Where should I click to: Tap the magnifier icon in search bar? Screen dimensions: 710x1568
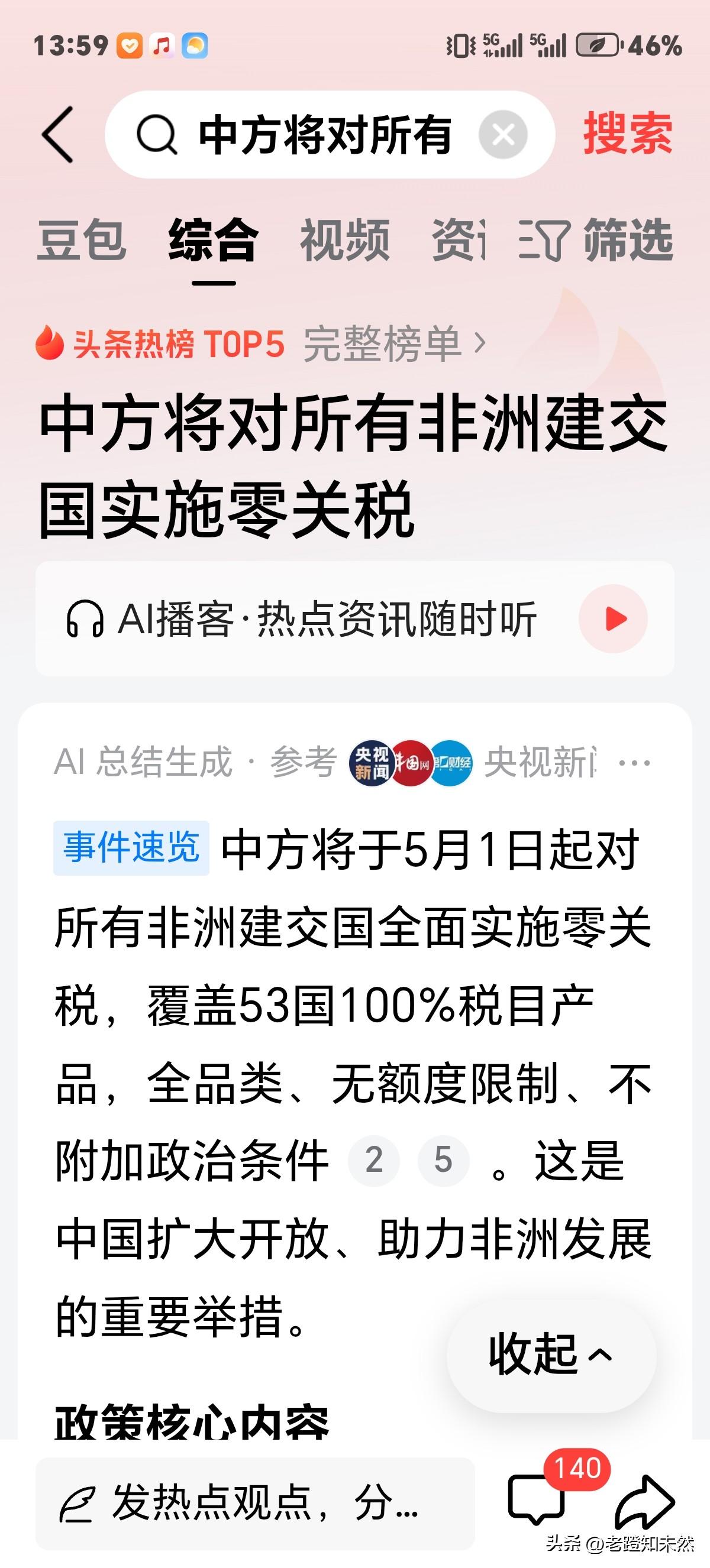click(157, 135)
